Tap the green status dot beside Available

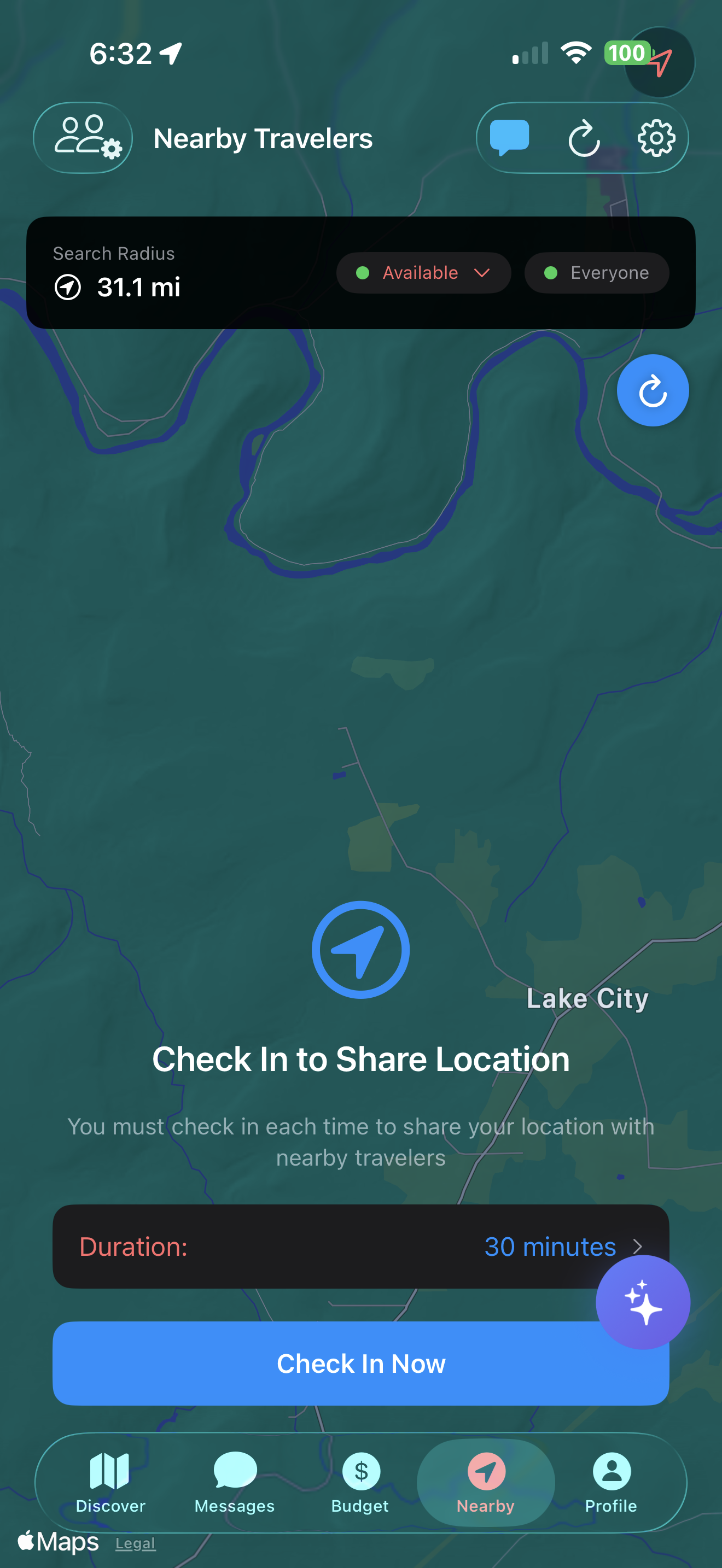coord(363,273)
